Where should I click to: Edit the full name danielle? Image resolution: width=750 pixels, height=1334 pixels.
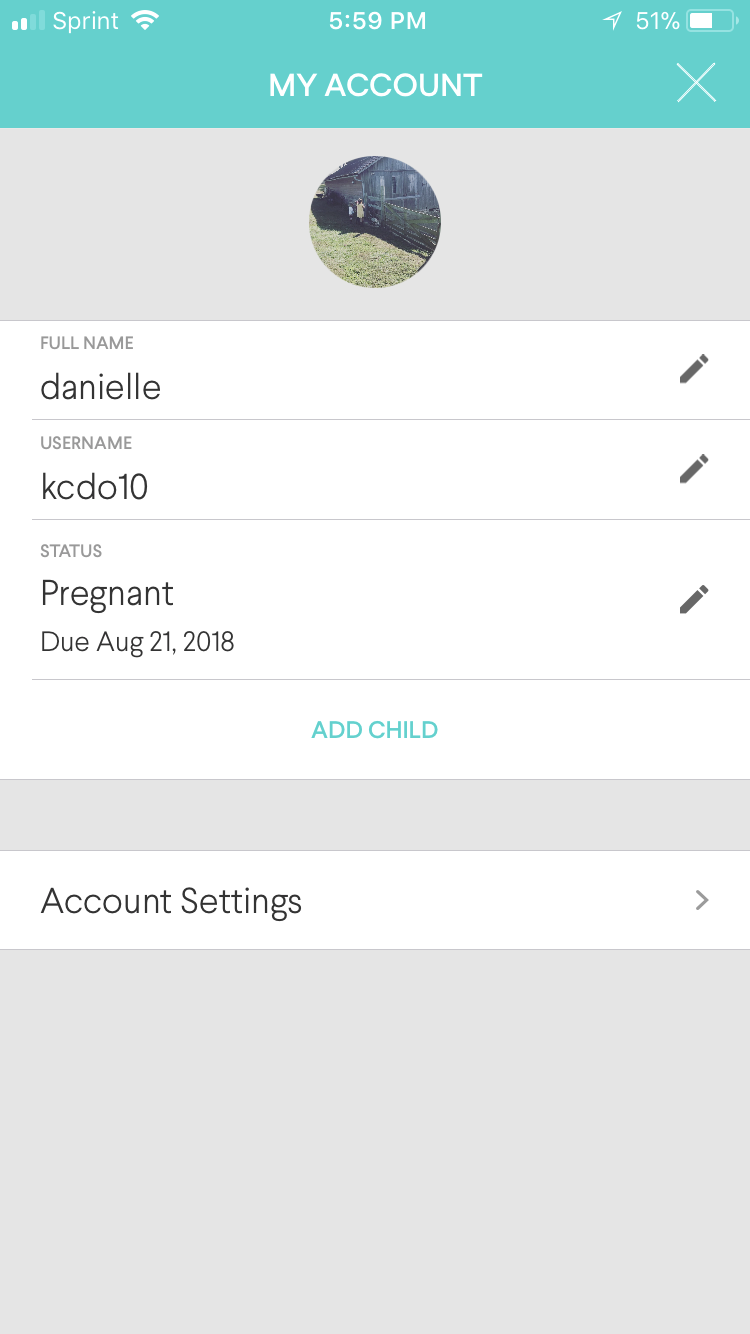pos(694,369)
